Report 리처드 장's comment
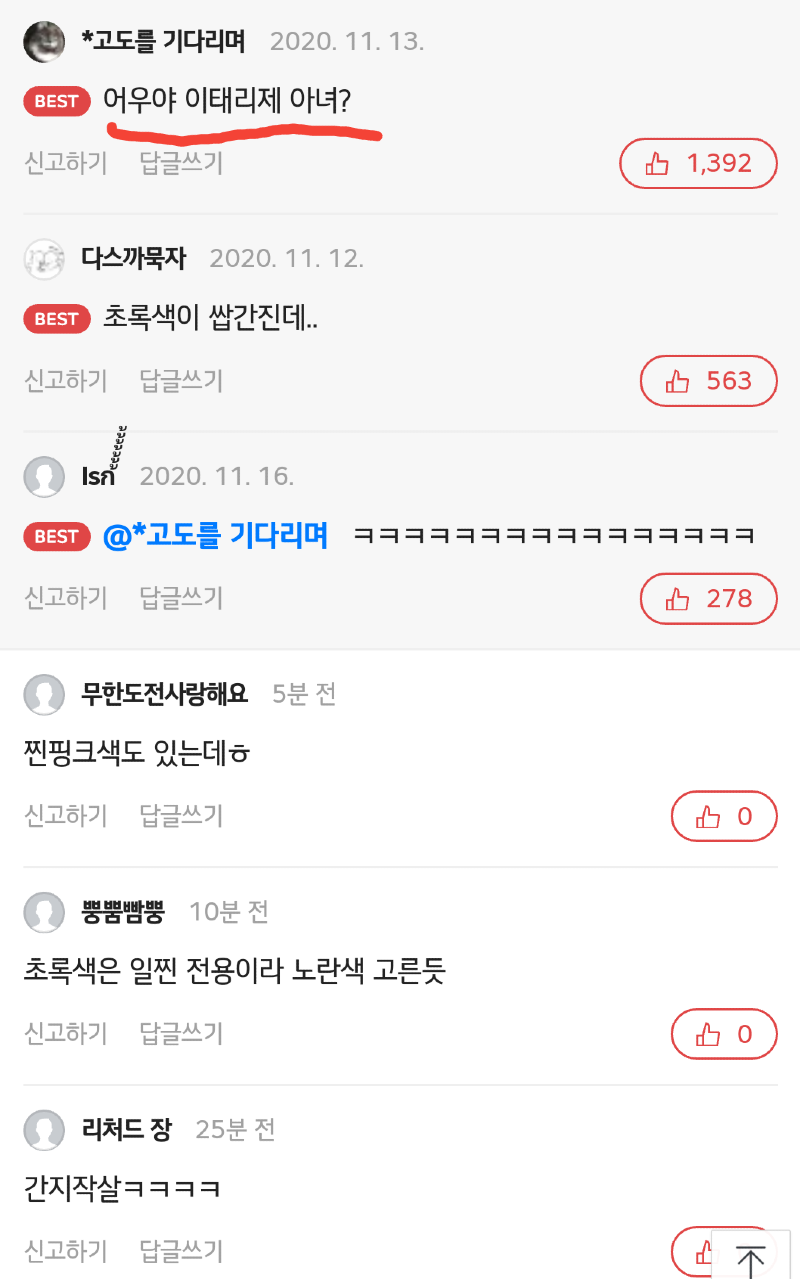 point(65,1251)
